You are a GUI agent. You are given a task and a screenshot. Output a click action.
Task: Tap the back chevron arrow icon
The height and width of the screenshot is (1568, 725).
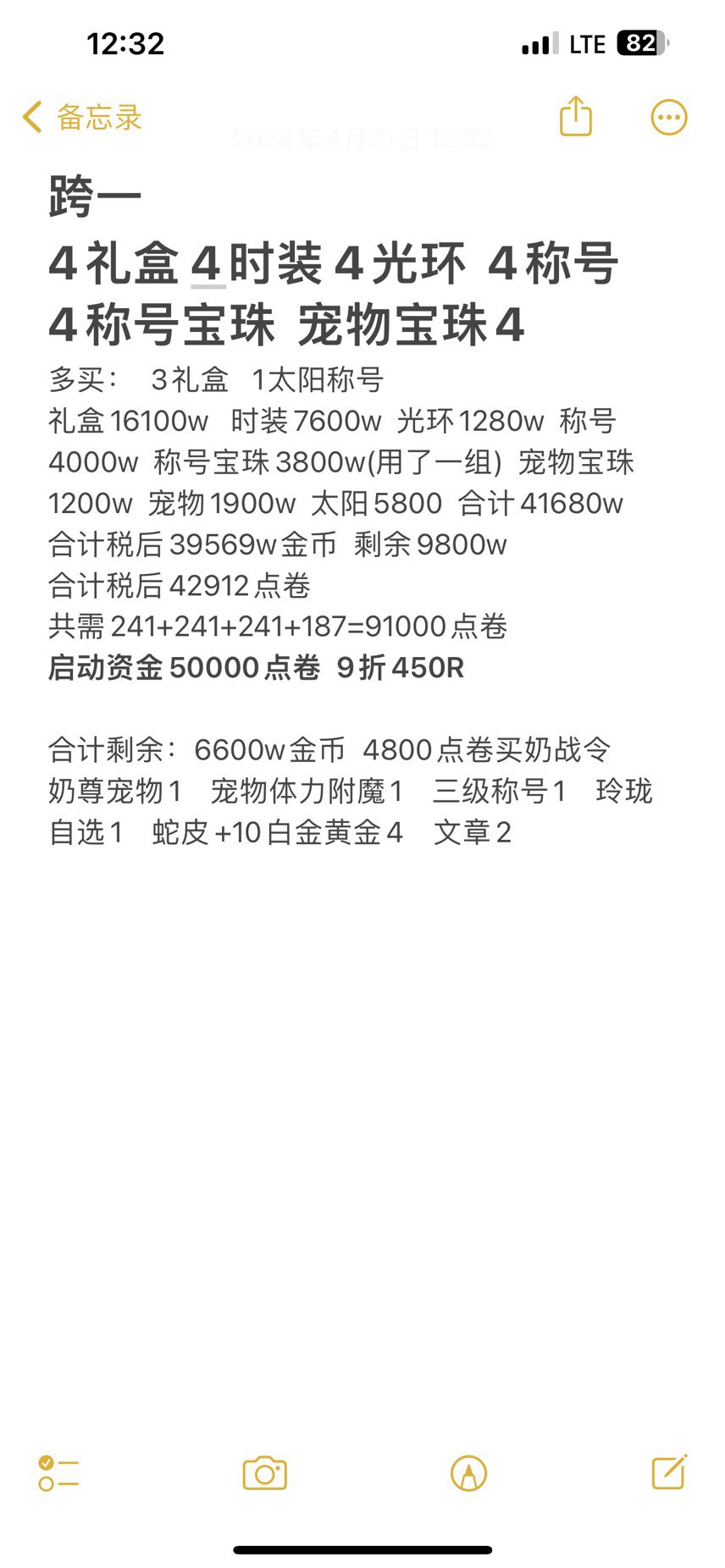[x=30, y=116]
